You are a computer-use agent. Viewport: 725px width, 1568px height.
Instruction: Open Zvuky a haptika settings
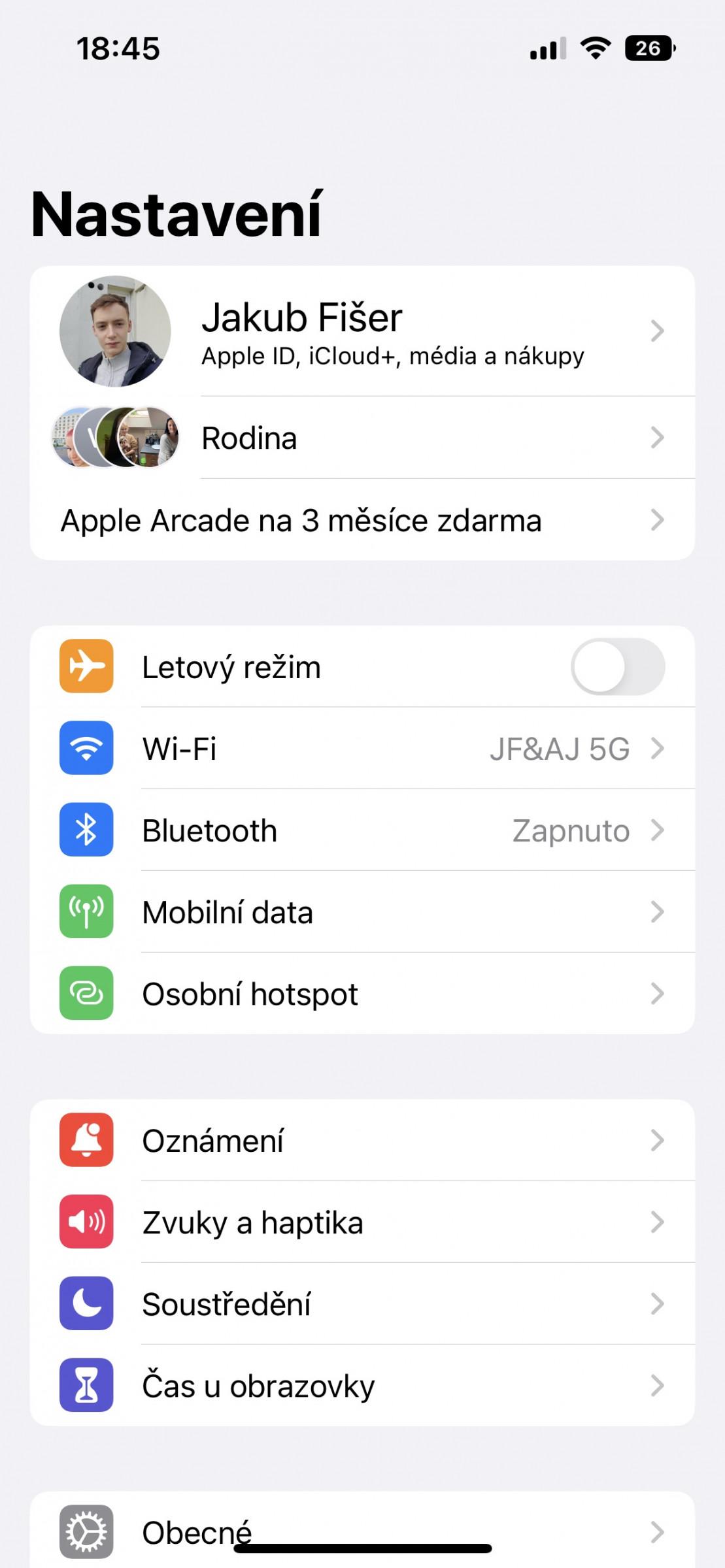(362, 1222)
